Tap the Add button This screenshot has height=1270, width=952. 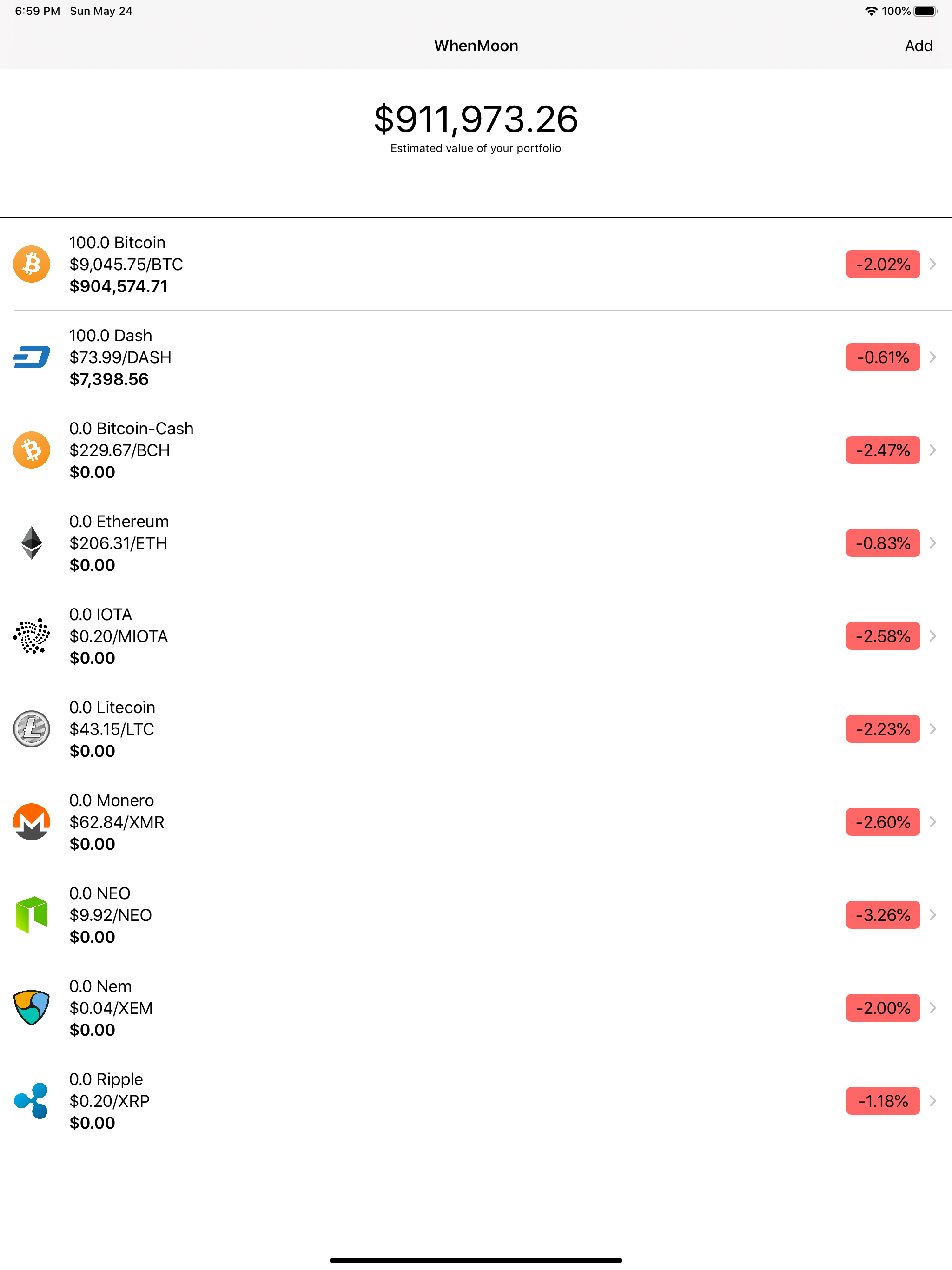click(919, 46)
